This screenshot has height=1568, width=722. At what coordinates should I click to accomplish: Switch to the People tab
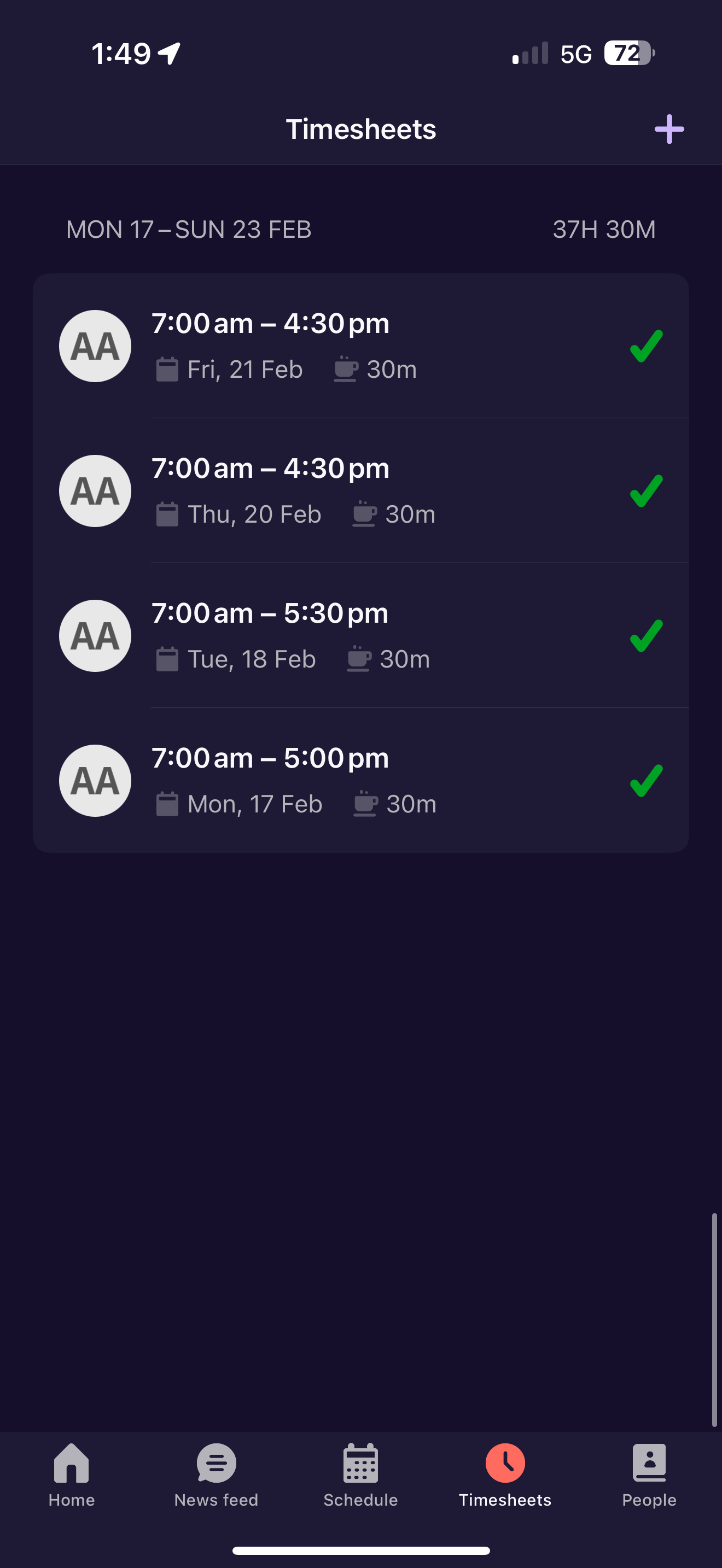pos(650,1476)
